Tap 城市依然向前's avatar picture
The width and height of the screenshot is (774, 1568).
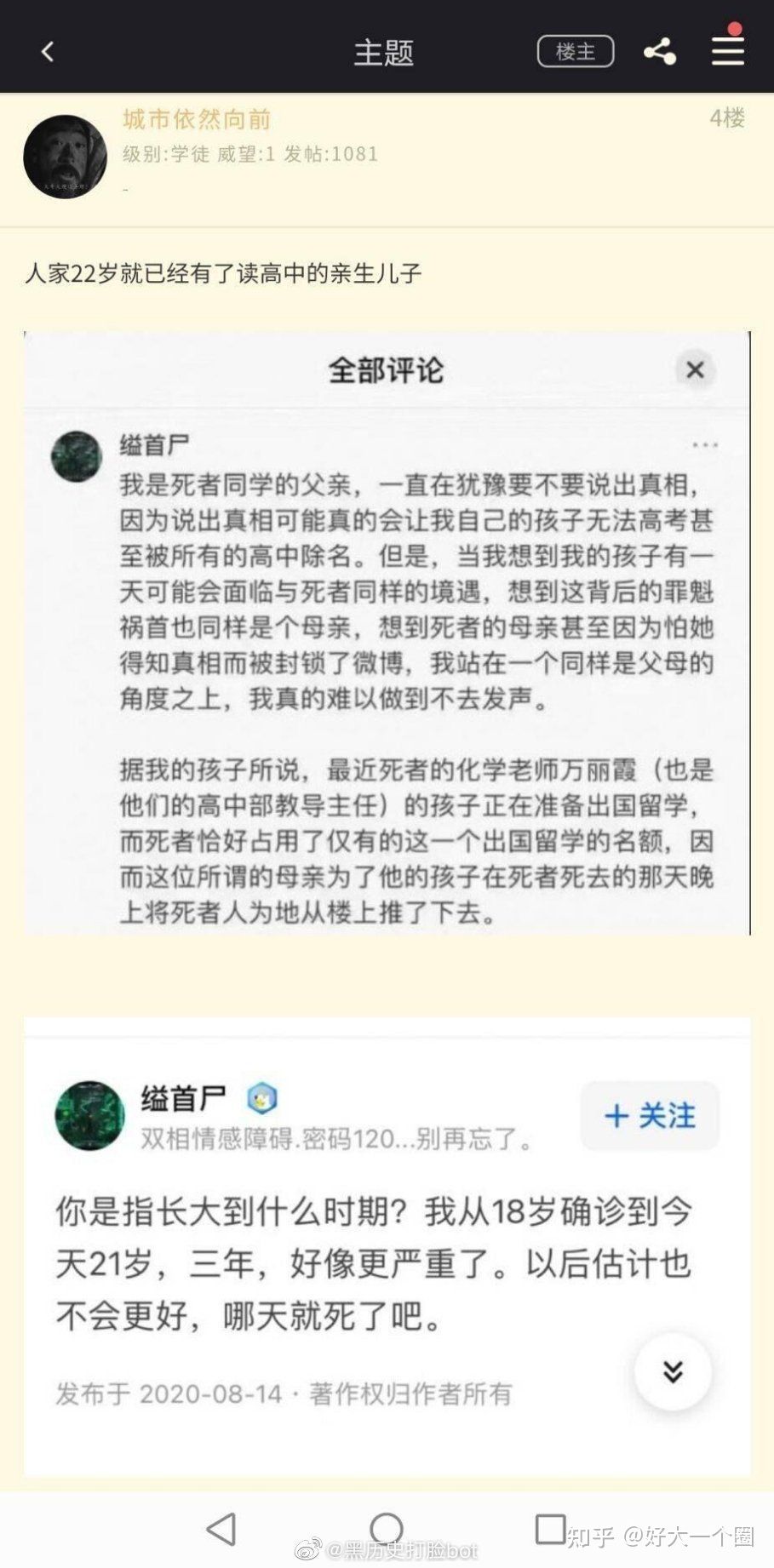[x=65, y=153]
